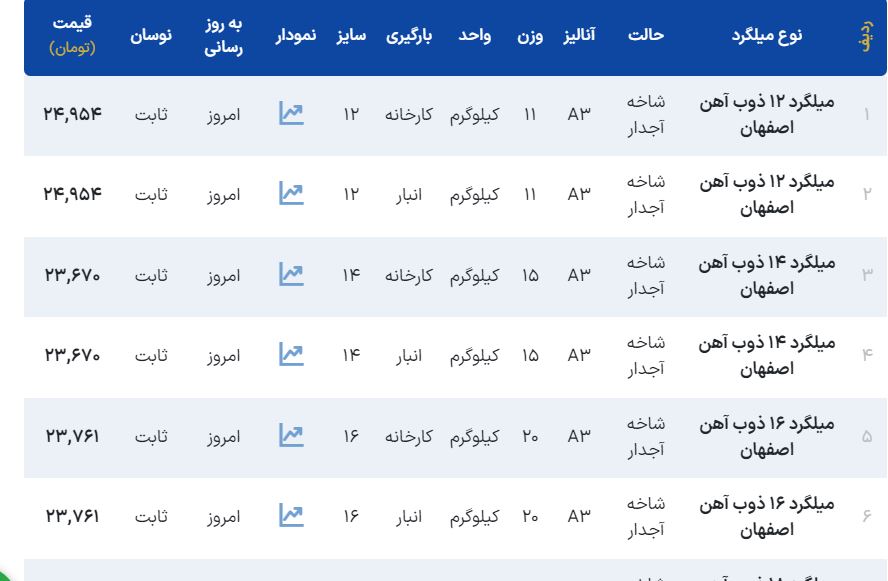Open میلگرد ۱۲ ذوب آهن اصفهان in row 1

[768, 113]
